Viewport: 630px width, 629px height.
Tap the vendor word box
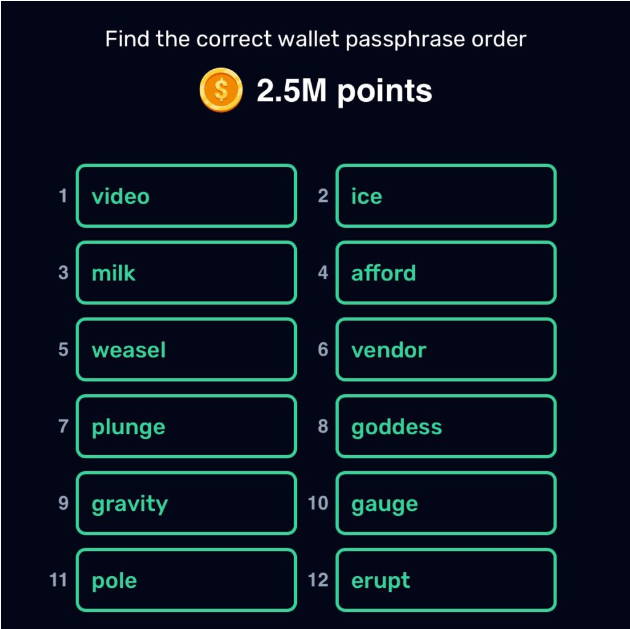[445, 350]
